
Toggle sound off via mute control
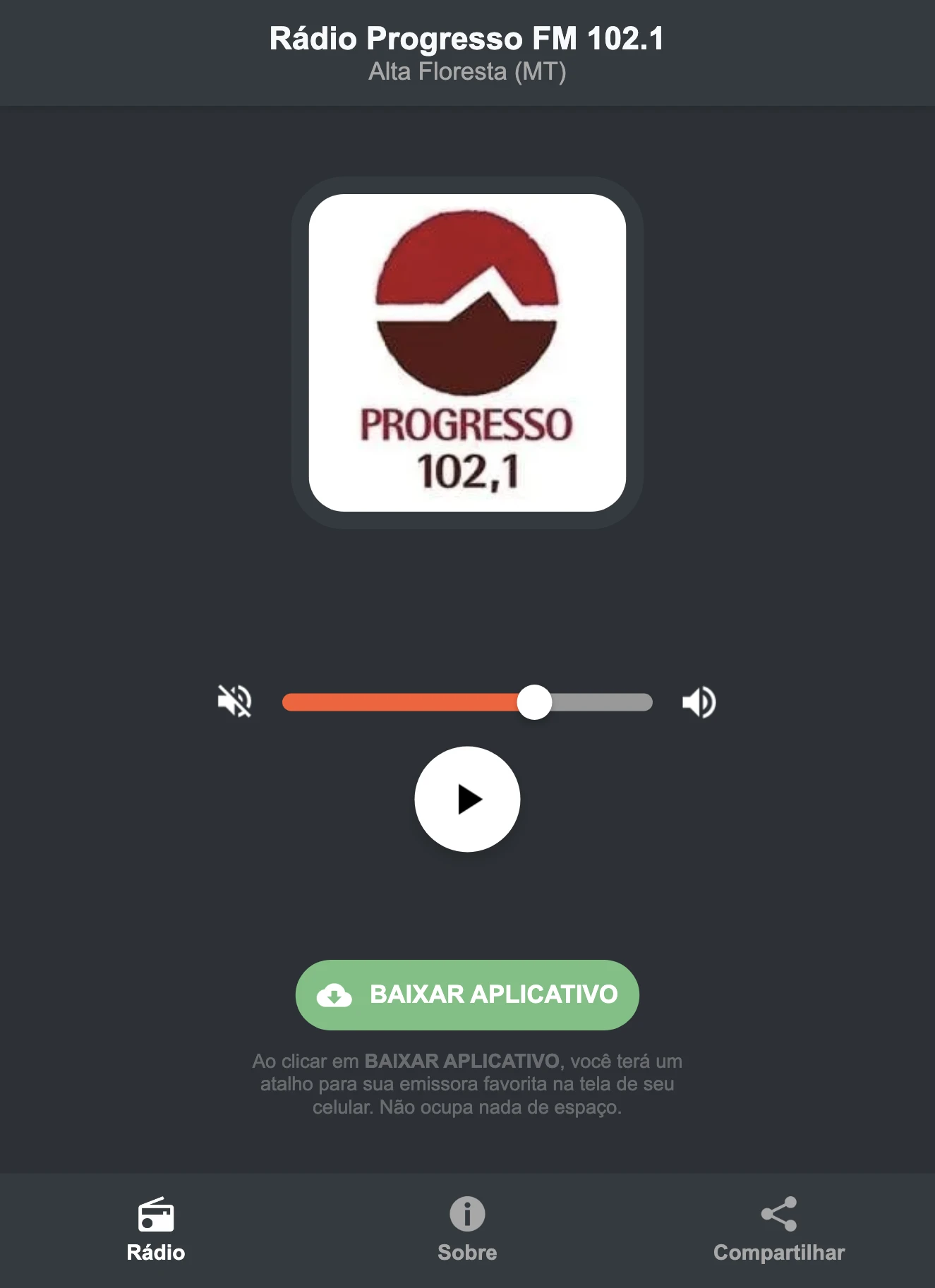235,701
